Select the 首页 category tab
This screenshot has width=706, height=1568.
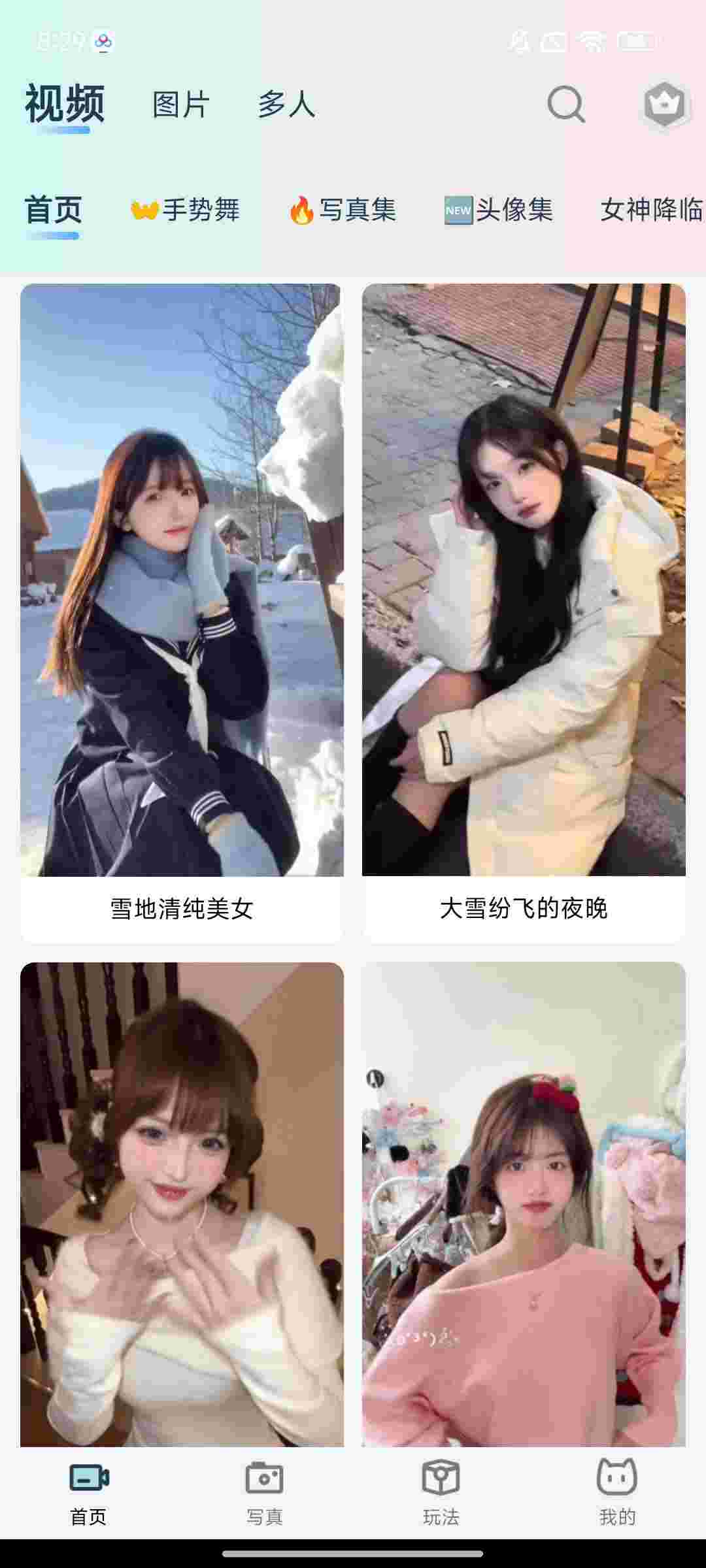53,210
